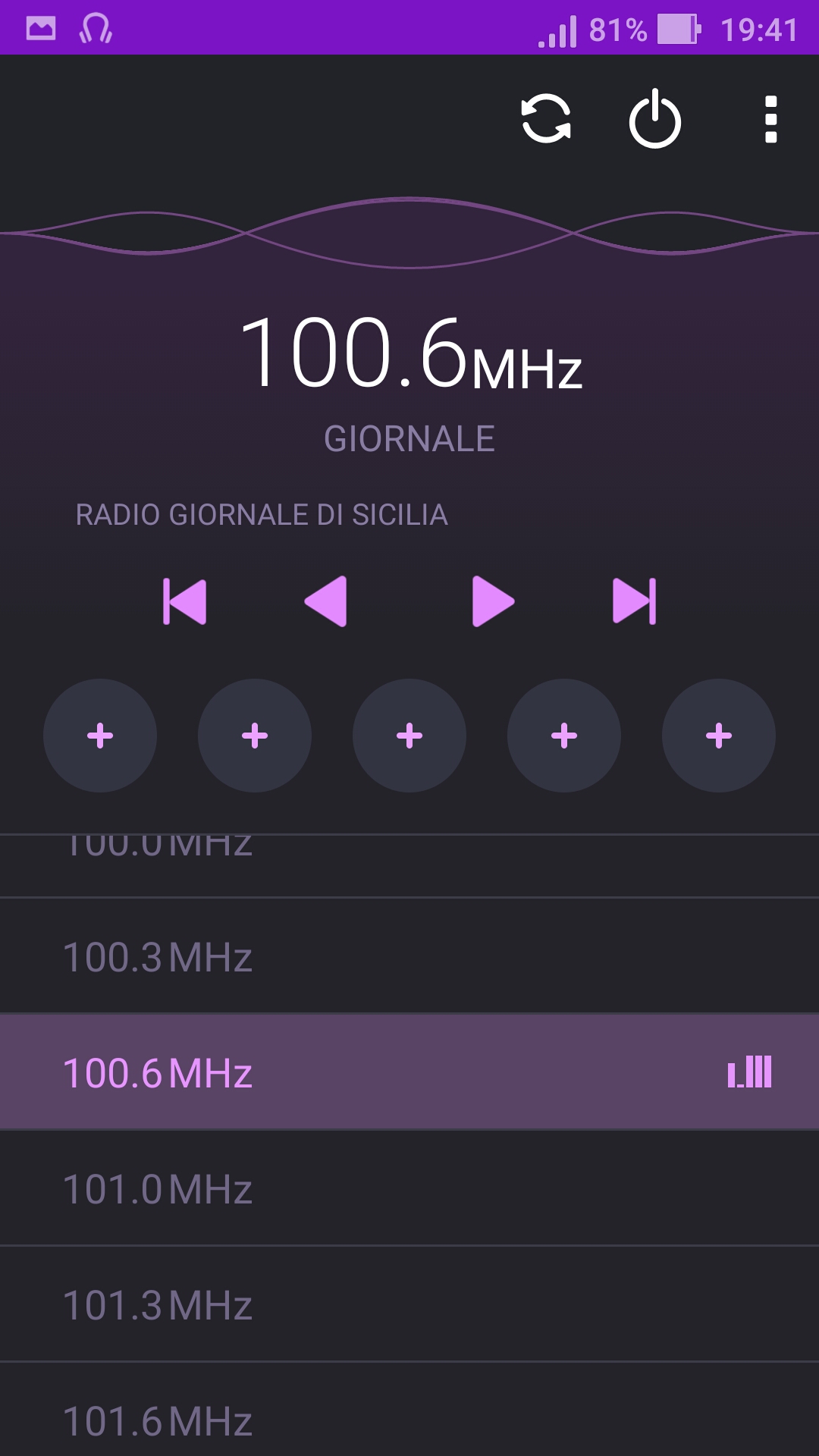Select the highlighted 100.6 MHz station row
Viewport: 819px width, 1456px height.
(409, 1072)
